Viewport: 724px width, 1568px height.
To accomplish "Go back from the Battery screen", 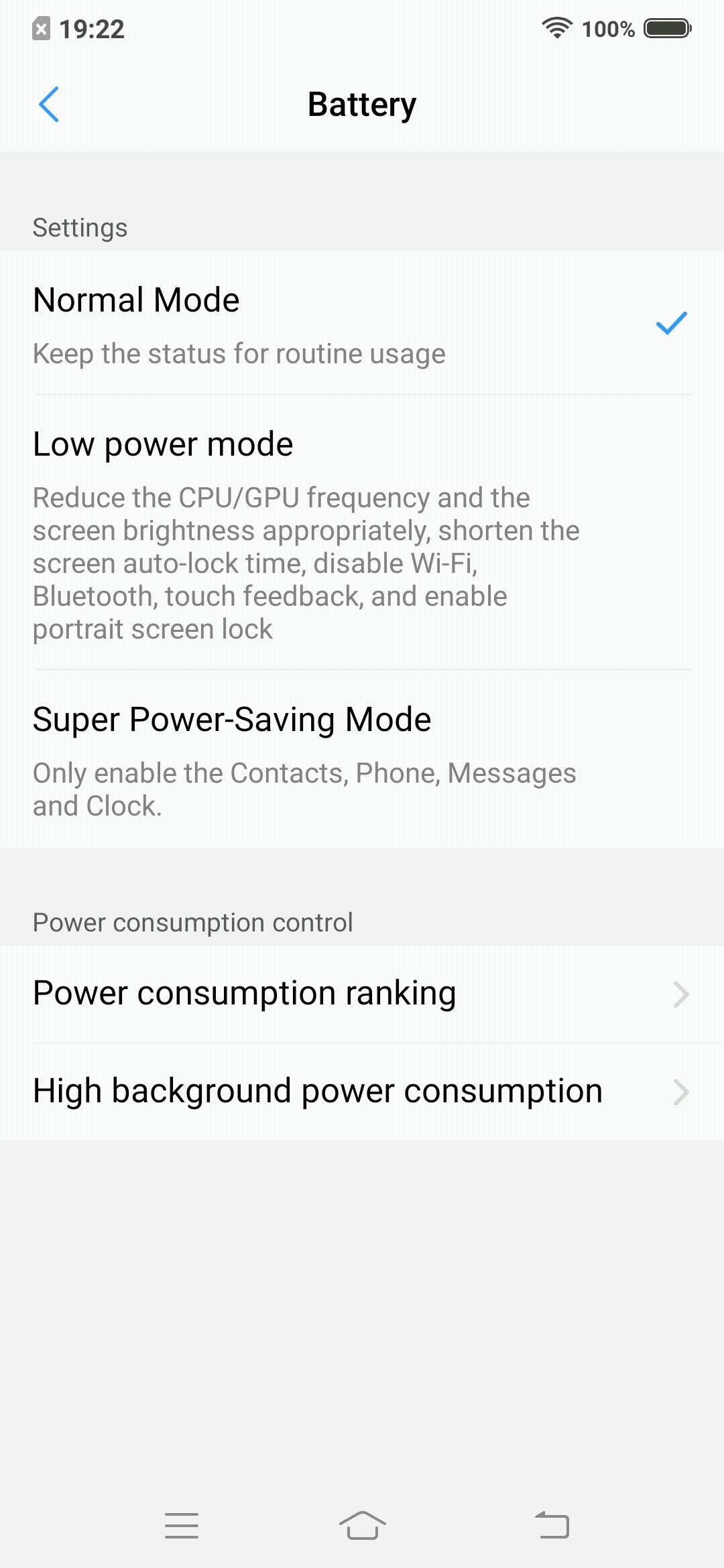I will click(x=49, y=105).
